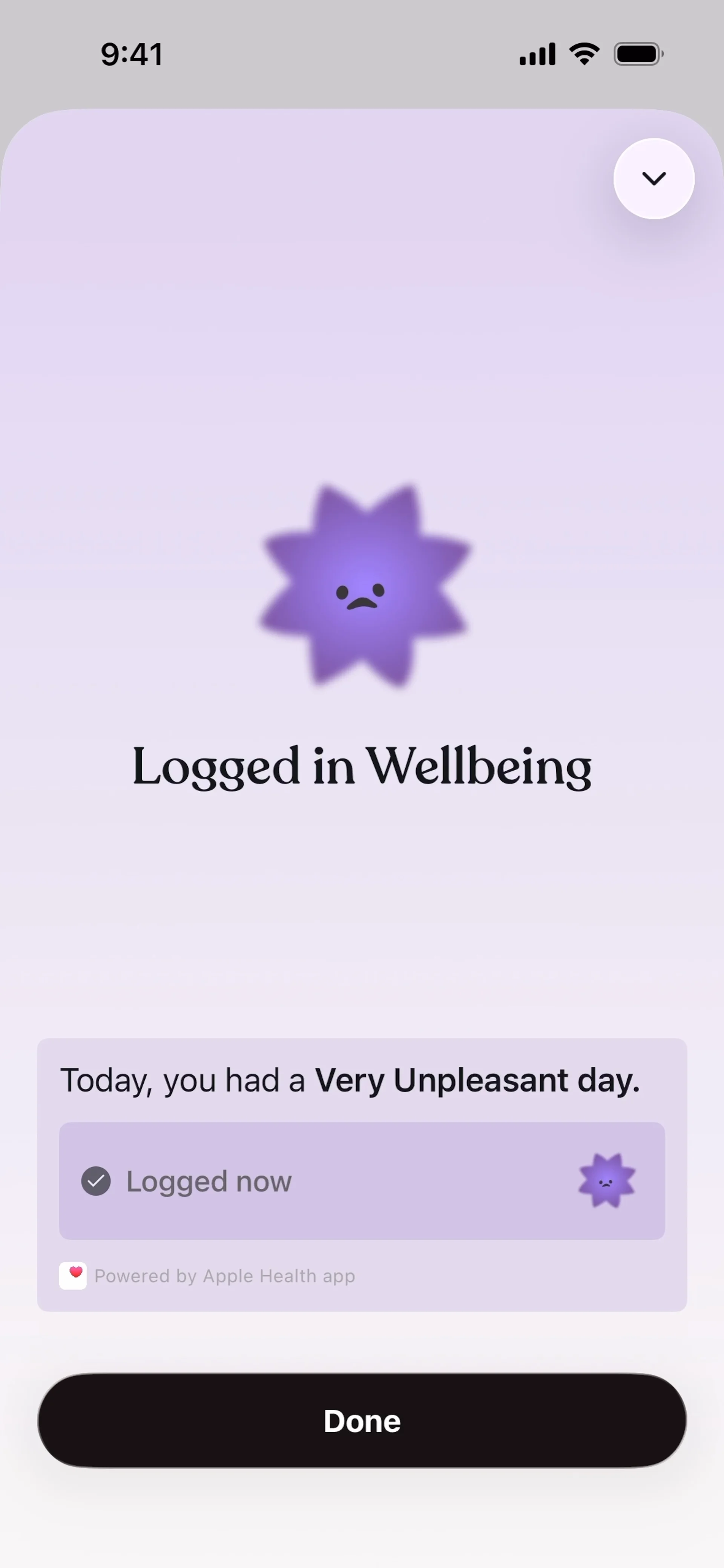This screenshot has width=724, height=1568.
Task: Tap the Done button
Action: (x=362, y=1421)
